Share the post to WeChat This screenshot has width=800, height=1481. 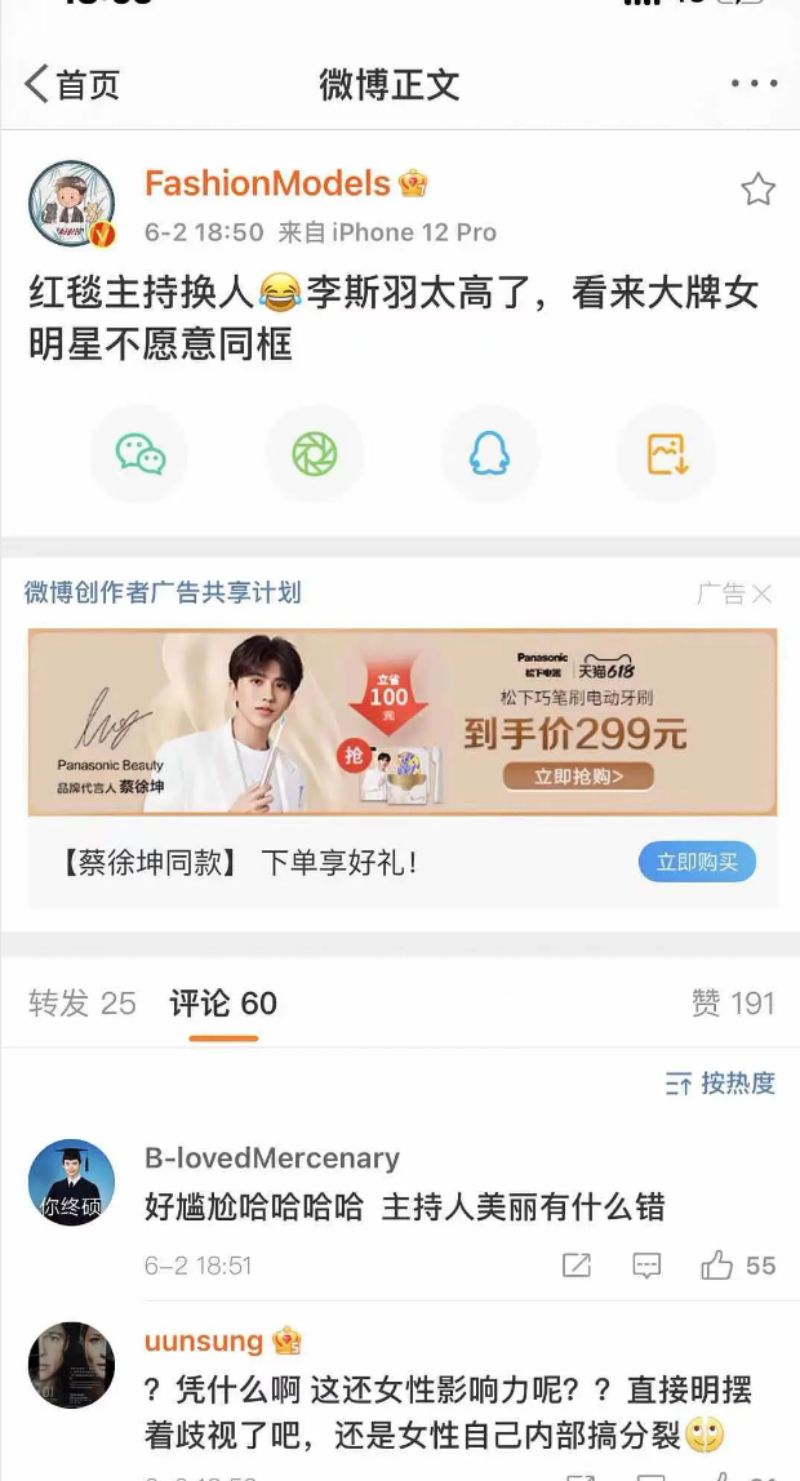[x=140, y=455]
